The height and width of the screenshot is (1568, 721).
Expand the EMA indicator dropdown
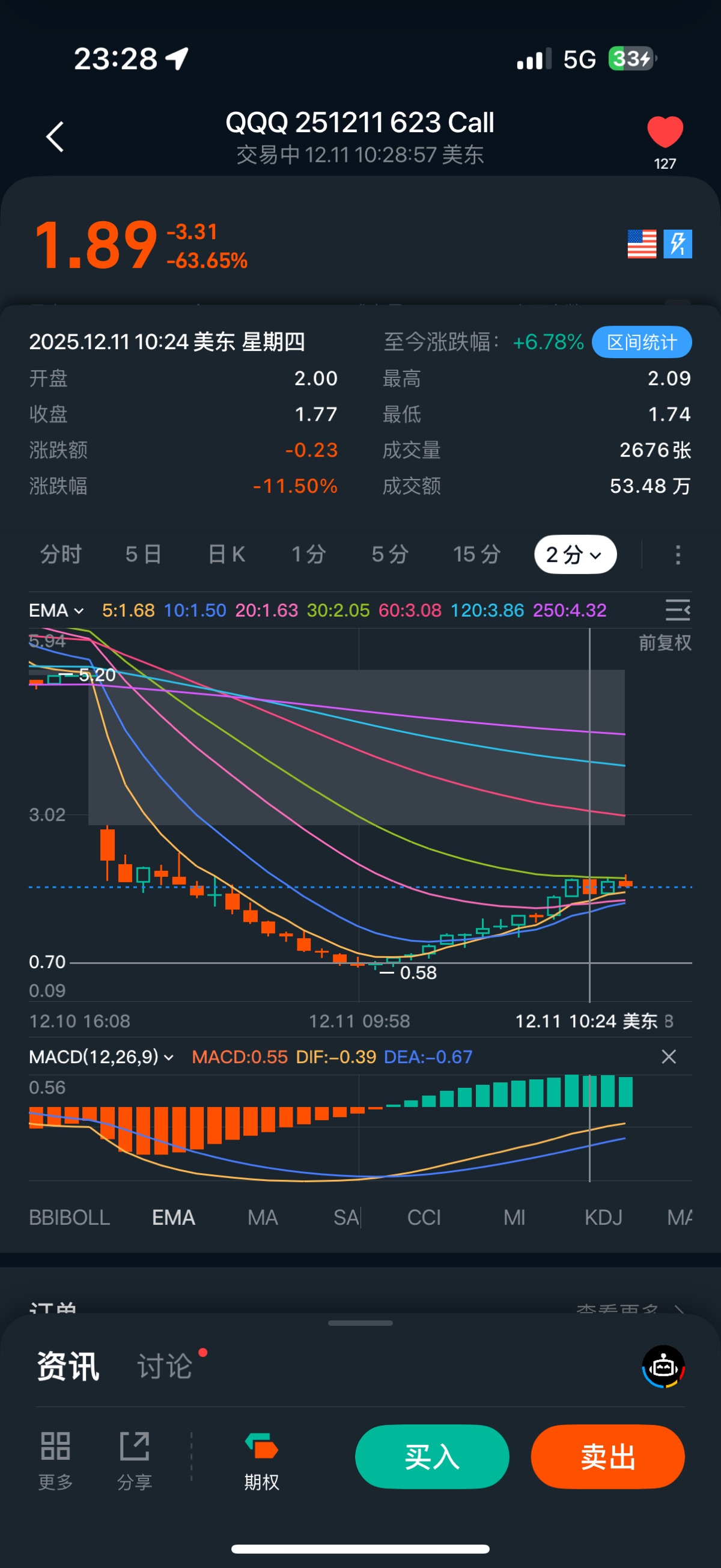pos(56,611)
